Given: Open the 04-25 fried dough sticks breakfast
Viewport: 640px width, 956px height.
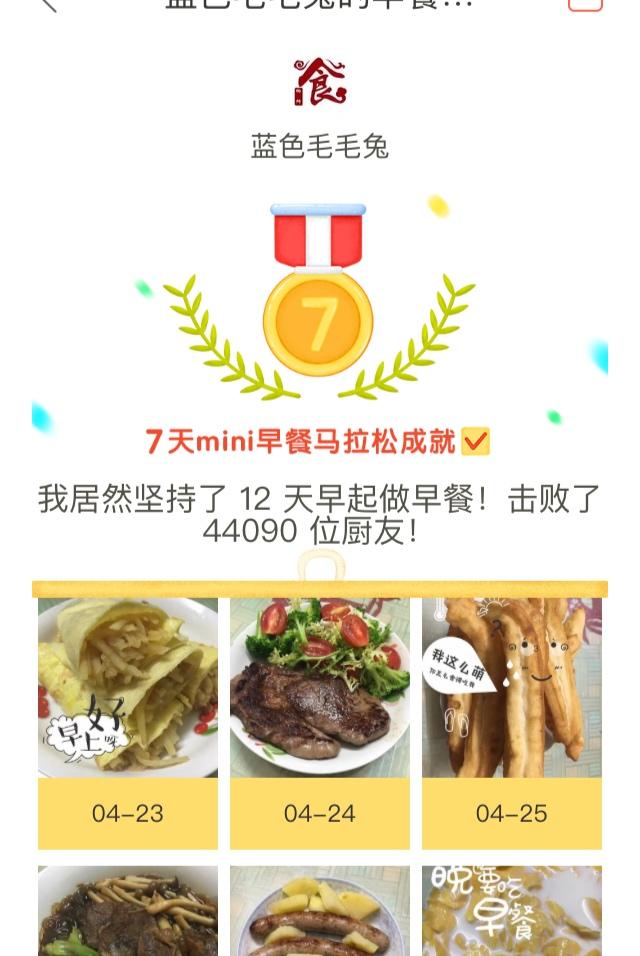Looking at the screenshot, I should click(512, 688).
